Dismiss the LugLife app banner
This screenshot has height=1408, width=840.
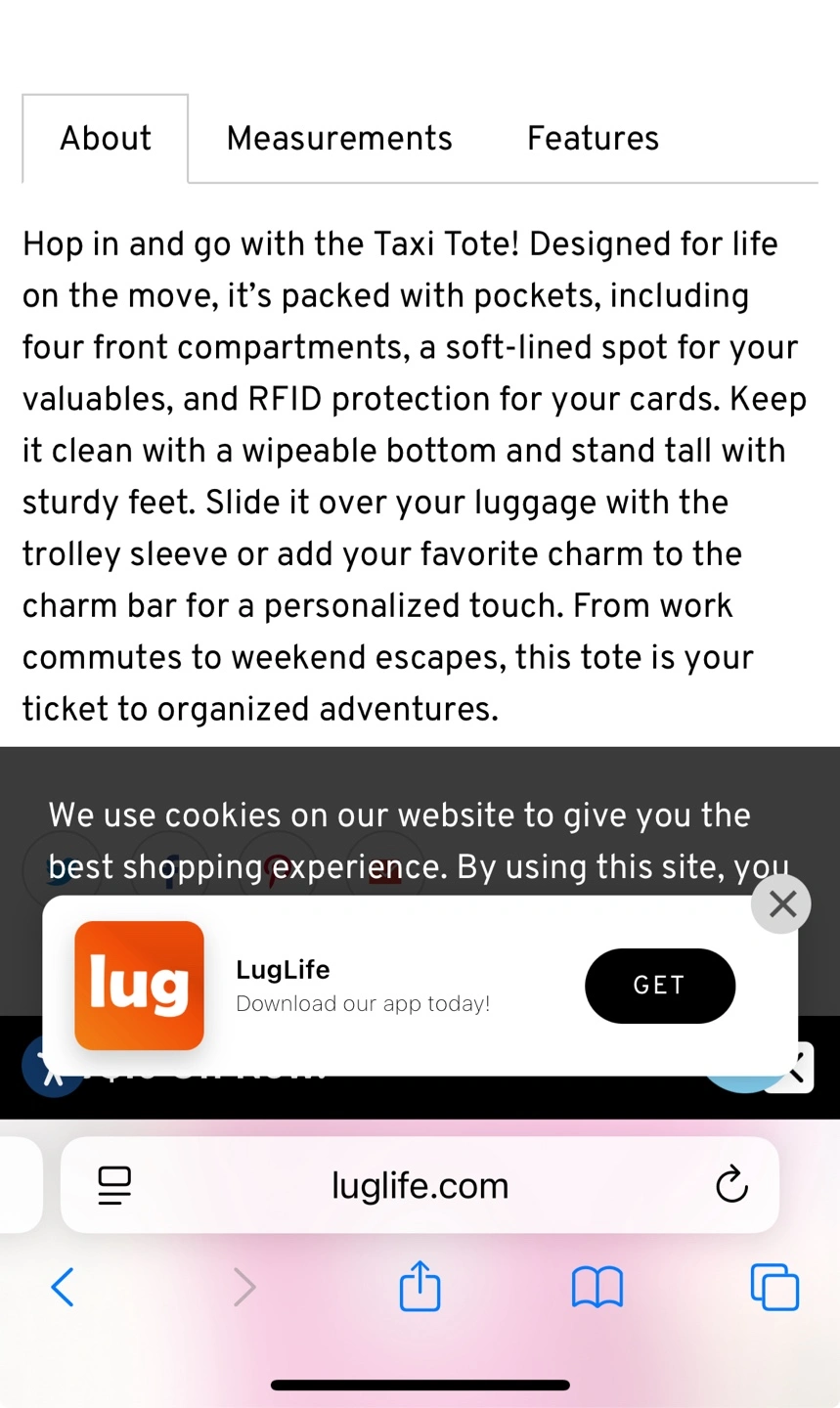[781, 904]
